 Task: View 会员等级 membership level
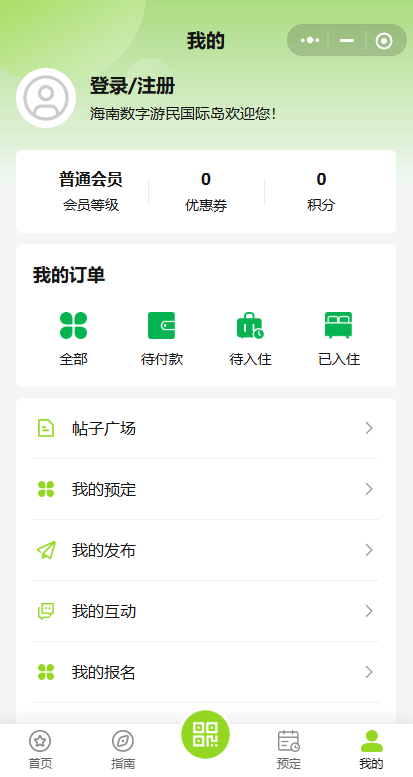tap(91, 191)
